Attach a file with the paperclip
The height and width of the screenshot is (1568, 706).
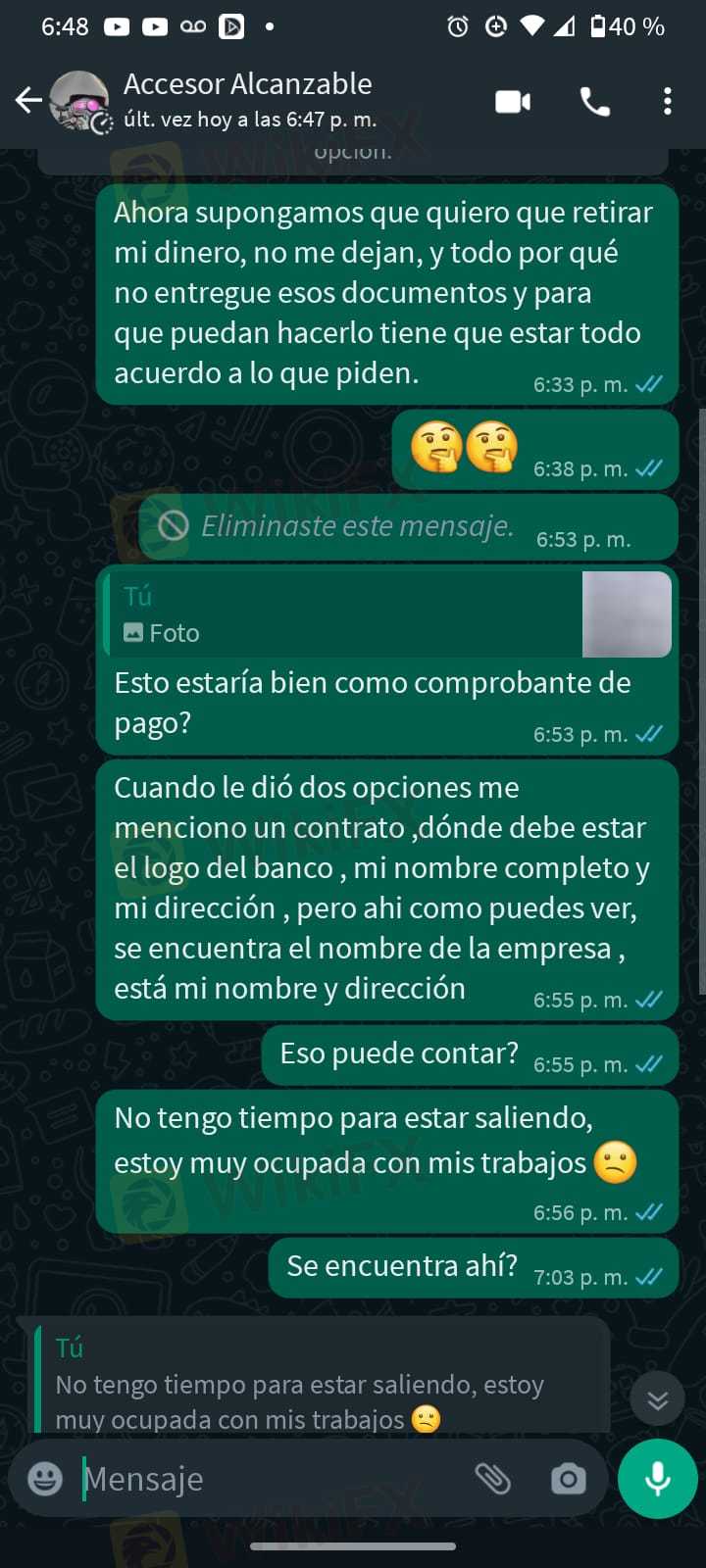[x=492, y=1478]
